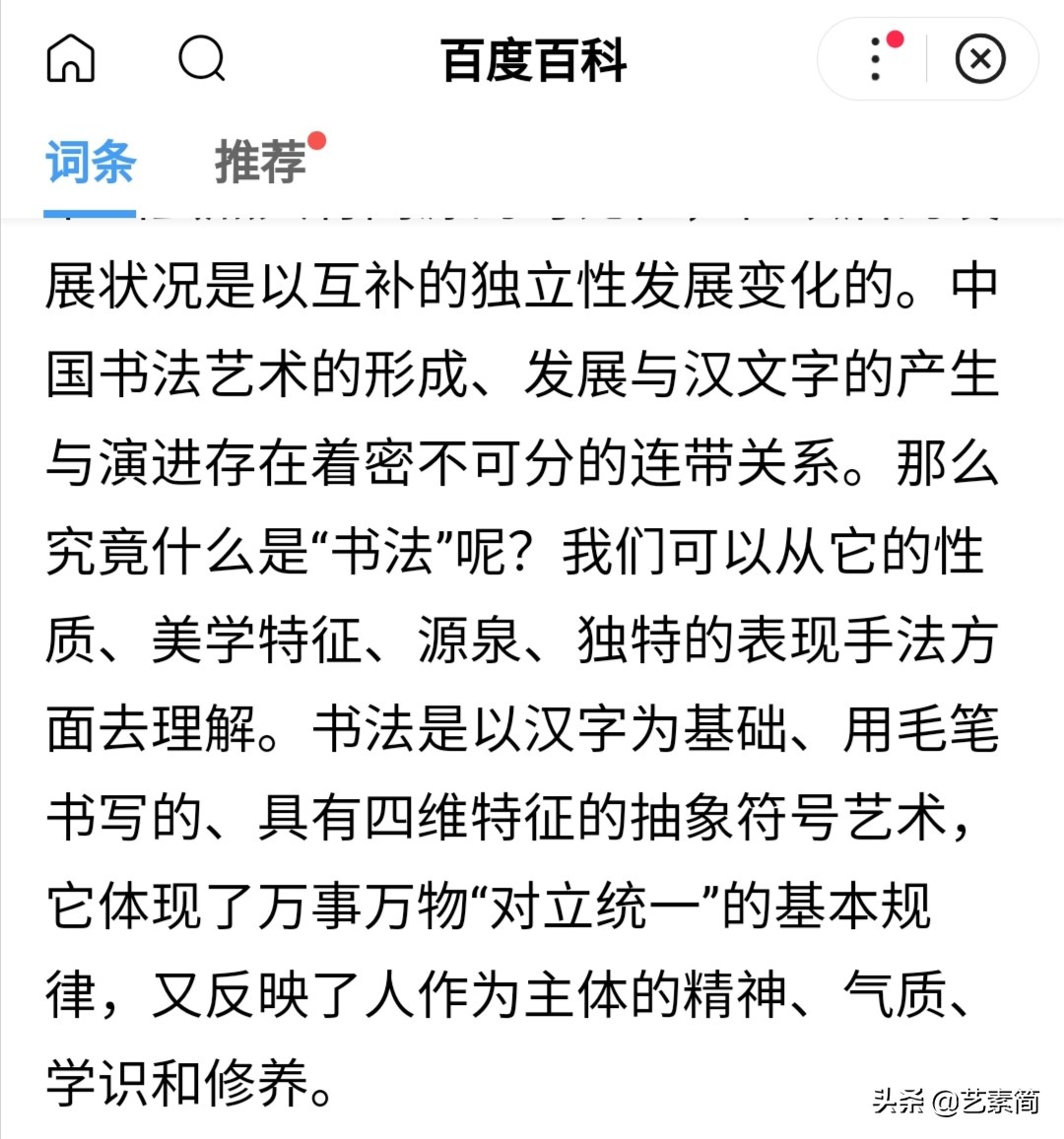
Task: Switch to the 词条 tab
Action: pos(89,163)
